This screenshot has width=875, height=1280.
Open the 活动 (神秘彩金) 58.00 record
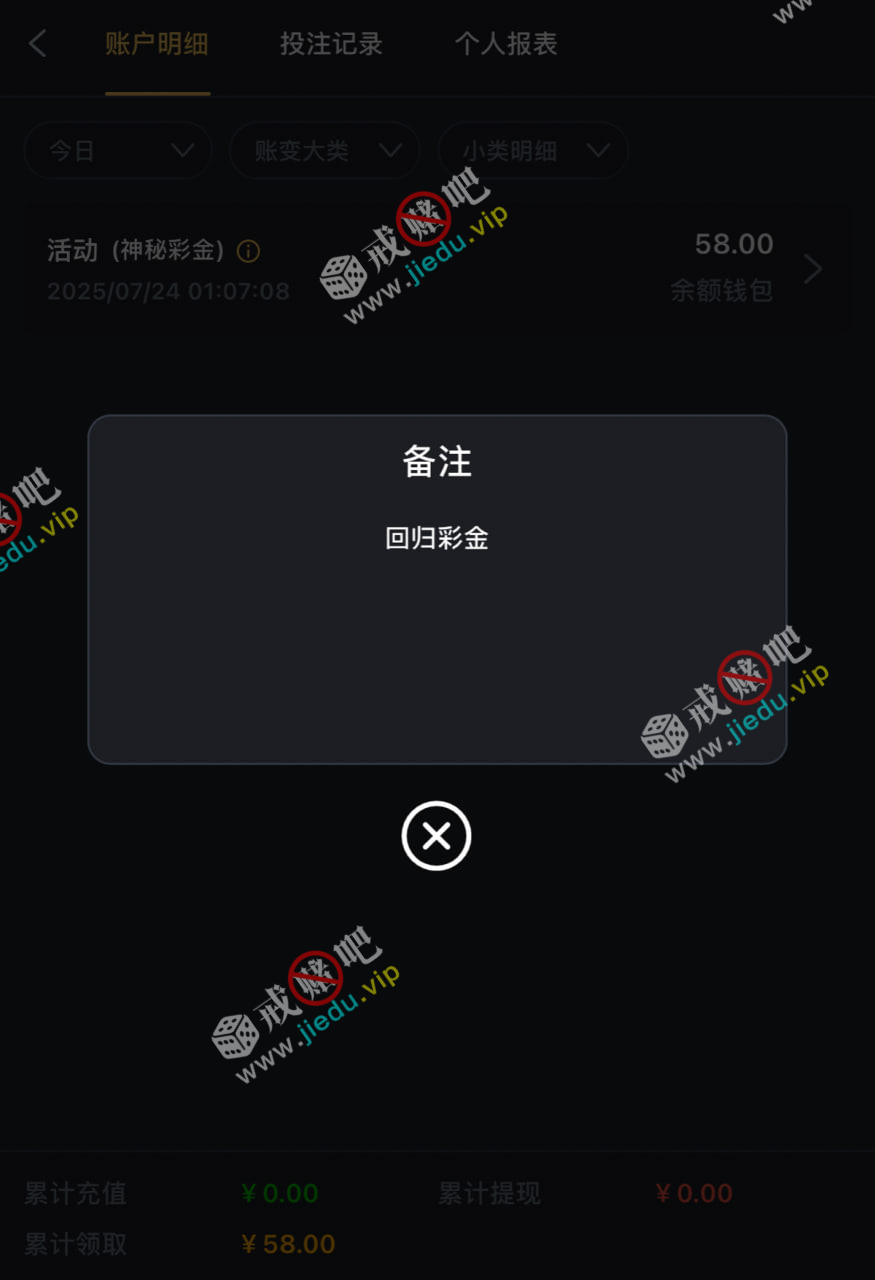coord(437,269)
